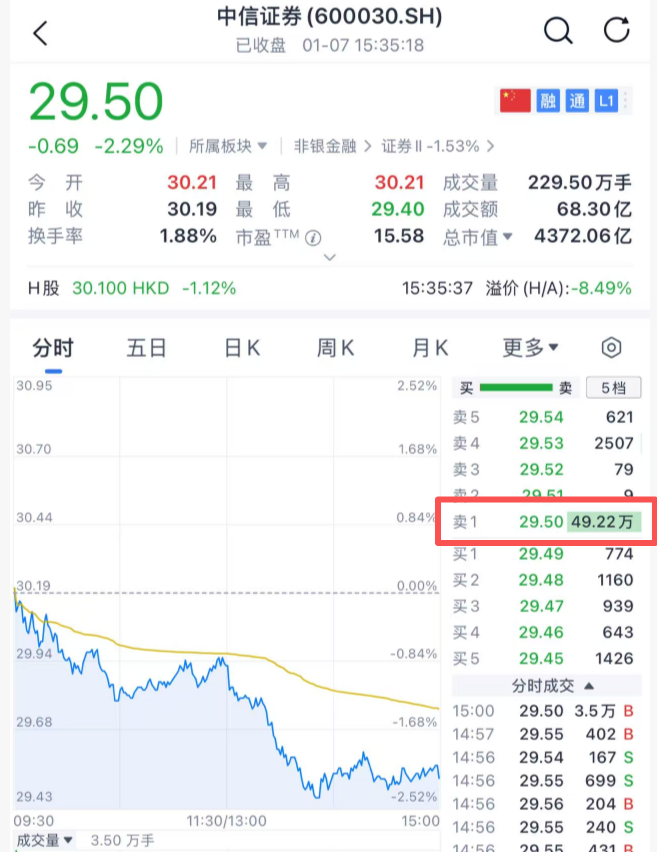The image size is (657, 852).
Task: Open 总市值 dropdown selector
Action: point(477,237)
